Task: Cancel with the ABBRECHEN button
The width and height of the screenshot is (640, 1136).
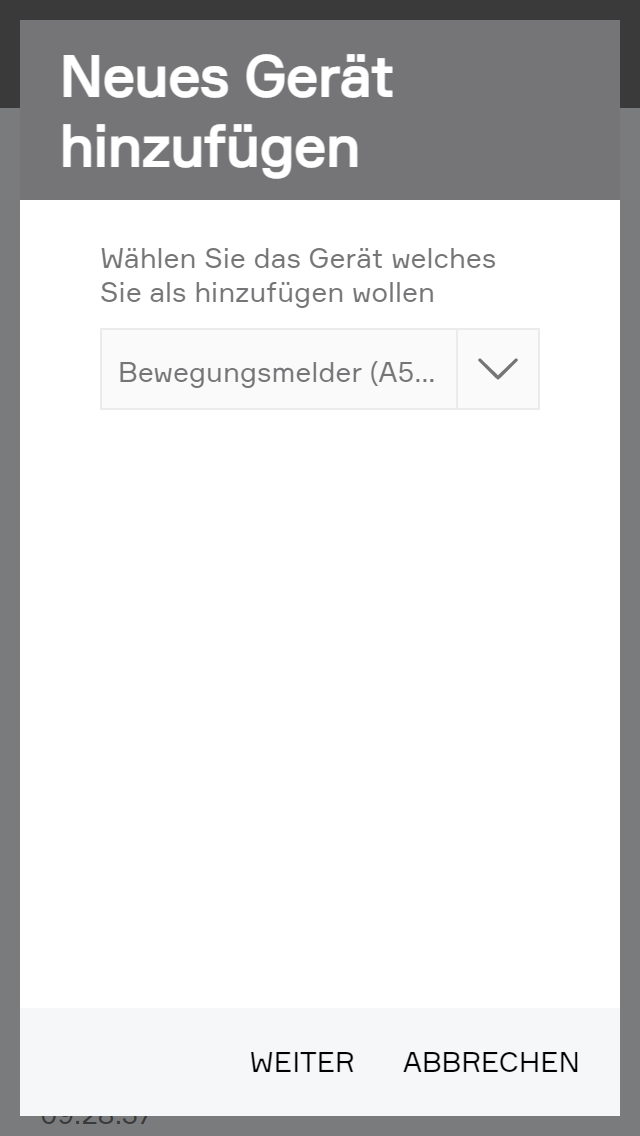Action: (491, 1062)
